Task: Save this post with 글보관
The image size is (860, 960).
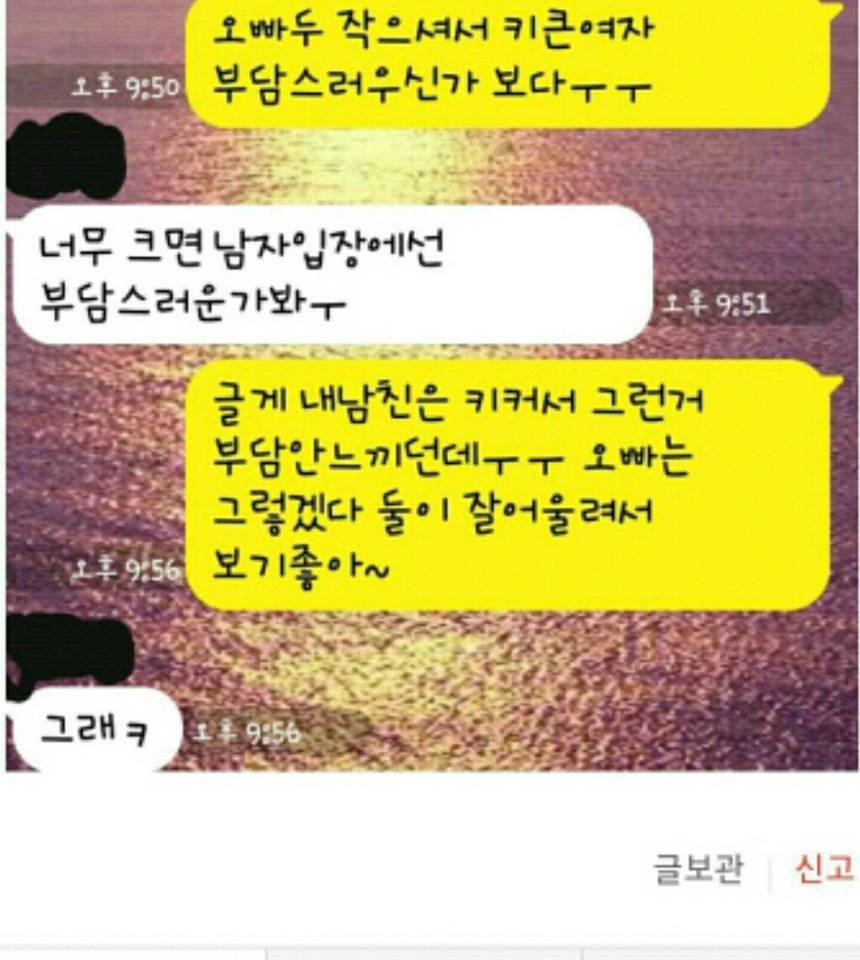Action: coord(697,868)
